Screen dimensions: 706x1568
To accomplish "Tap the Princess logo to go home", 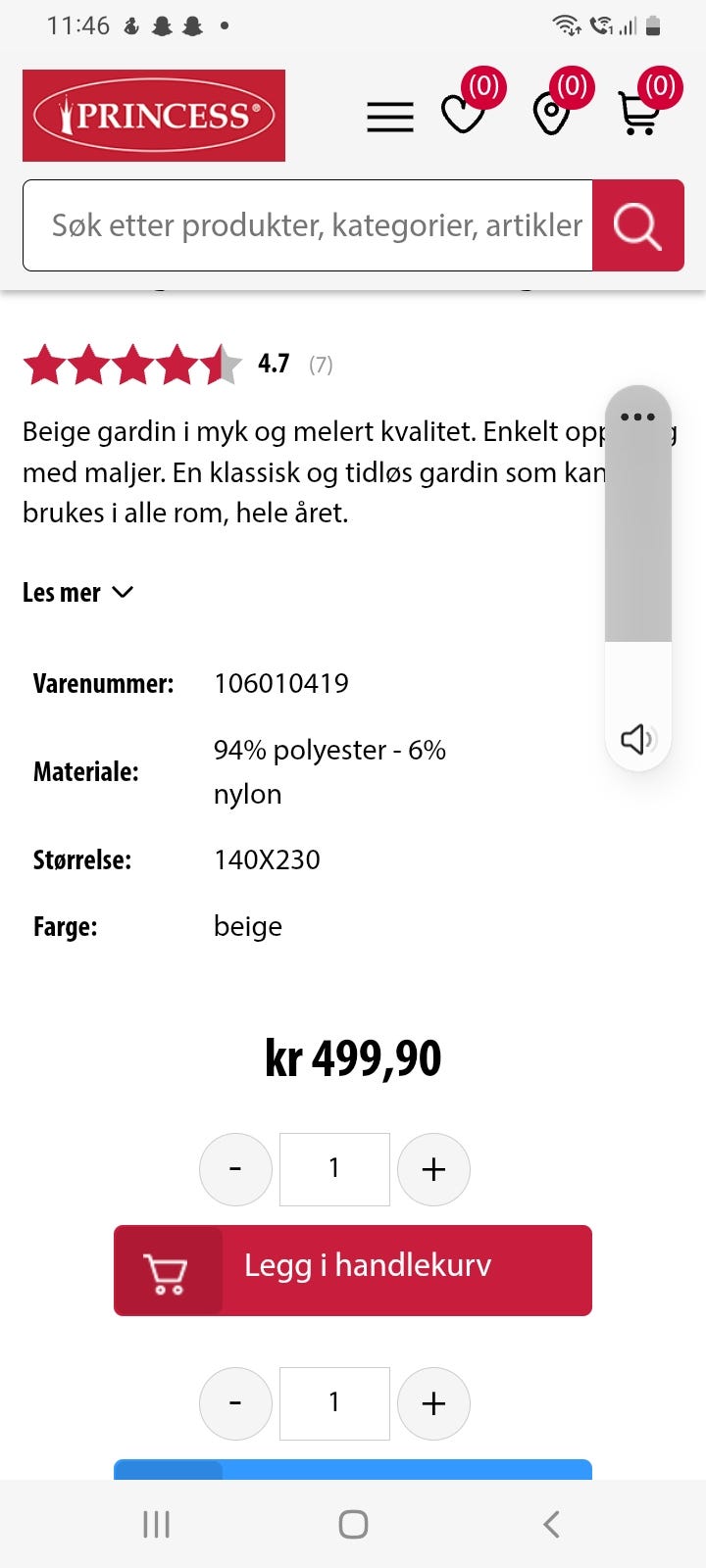I will pyautogui.click(x=153, y=116).
